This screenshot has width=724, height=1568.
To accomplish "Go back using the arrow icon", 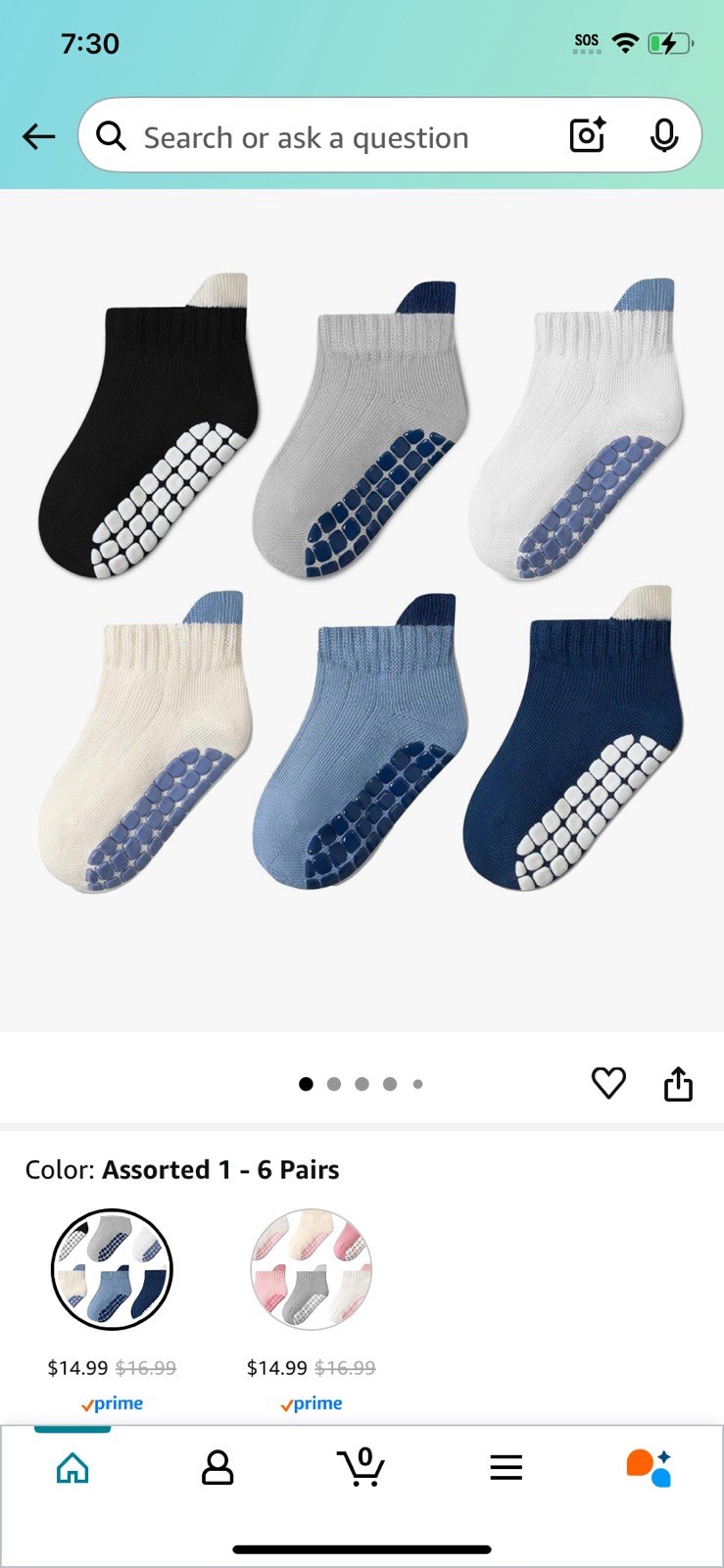I will pos(39,136).
